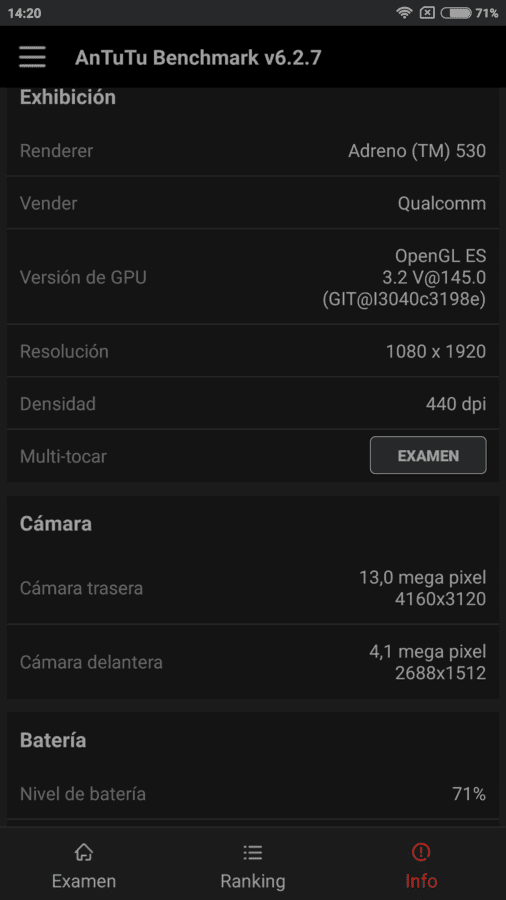Open the hamburger drawer menu

[x=32, y=57]
